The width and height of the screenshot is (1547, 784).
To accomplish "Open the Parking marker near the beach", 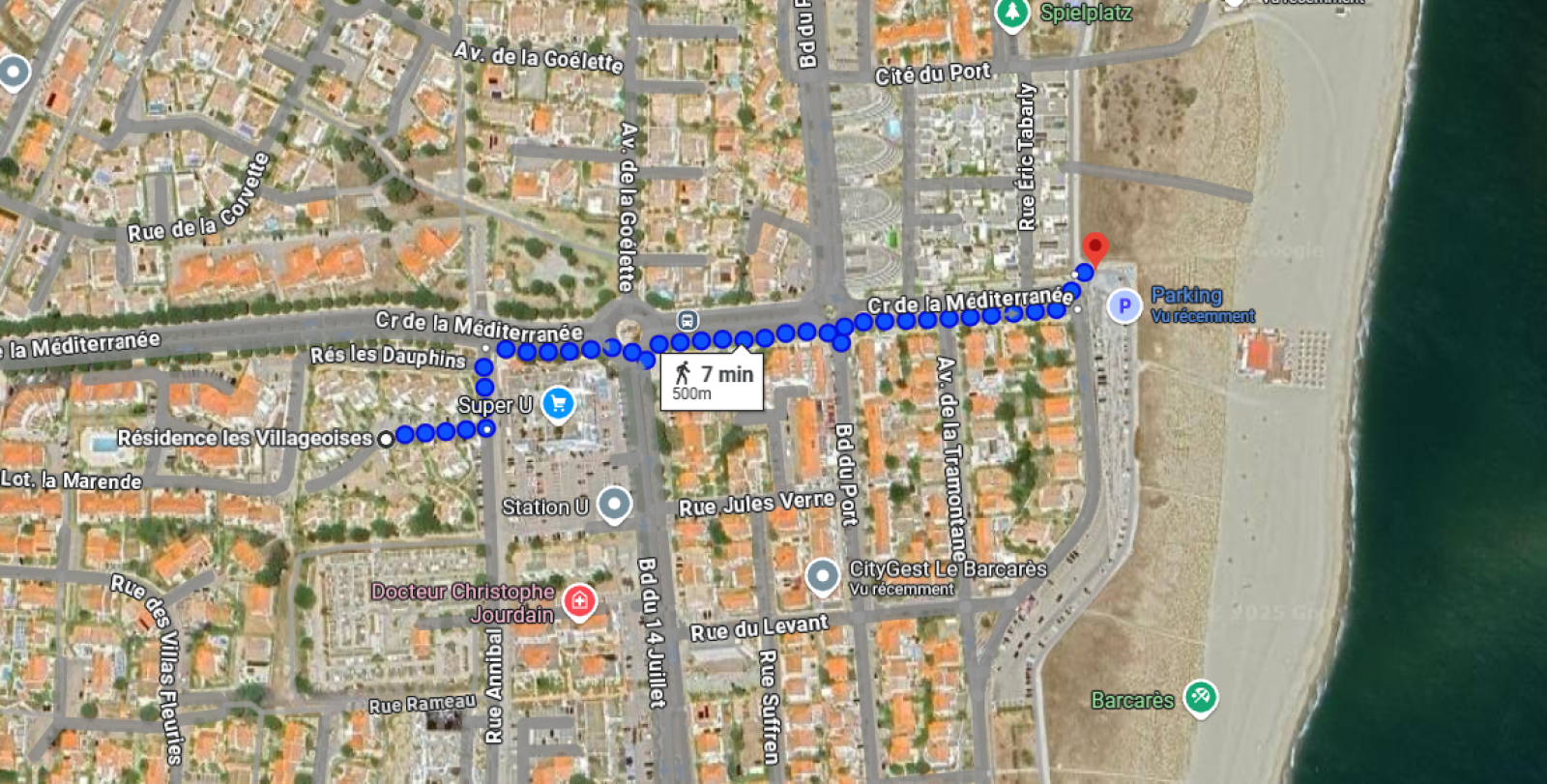I will [1124, 306].
